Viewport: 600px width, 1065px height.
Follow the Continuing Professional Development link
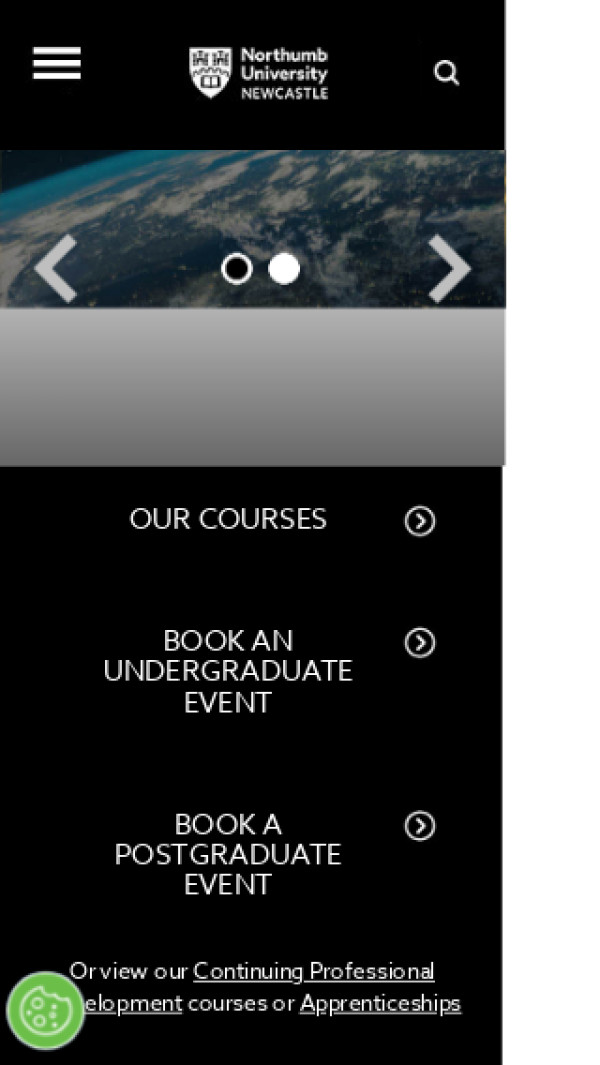(x=313, y=972)
